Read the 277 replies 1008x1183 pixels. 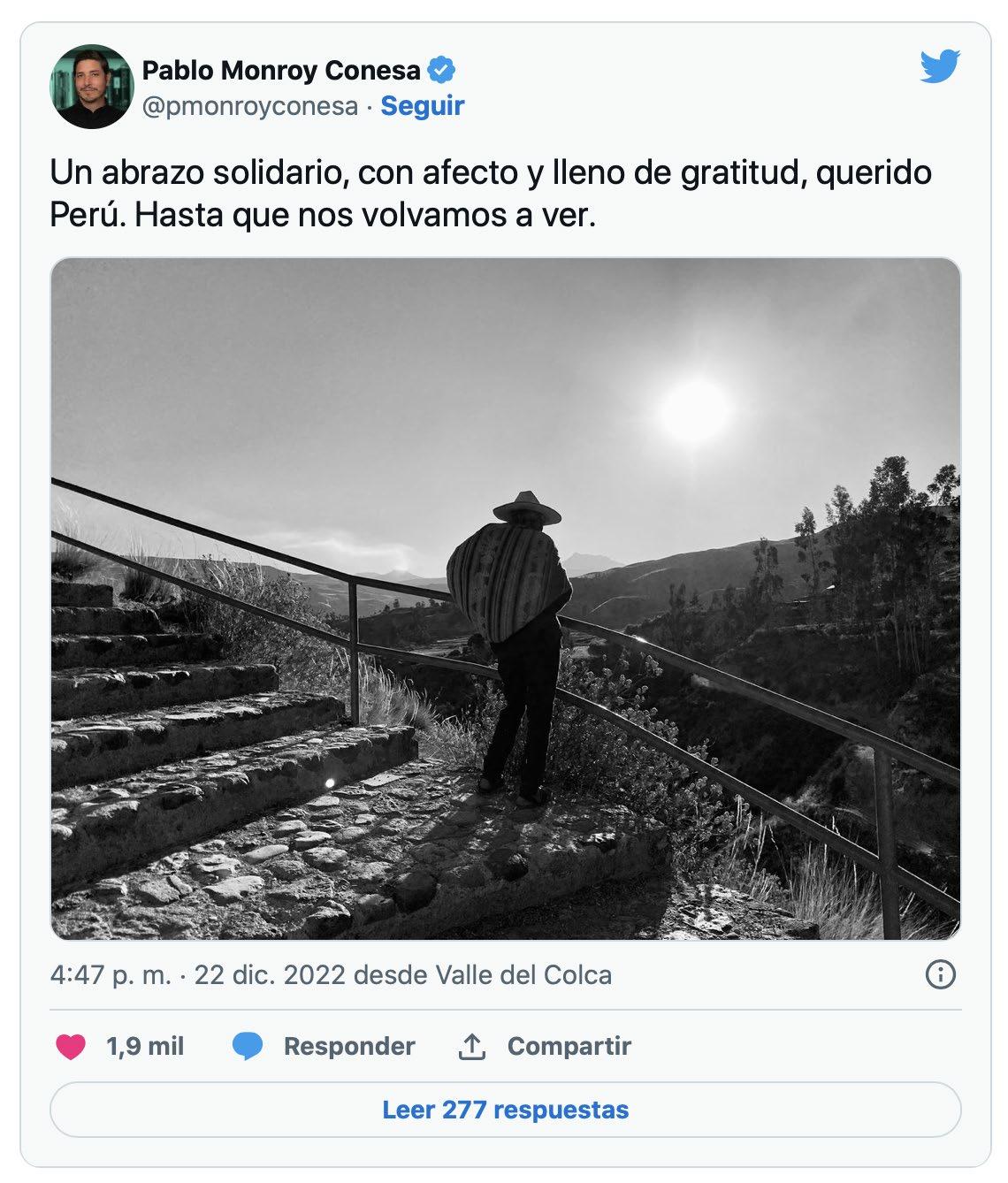505,1110
